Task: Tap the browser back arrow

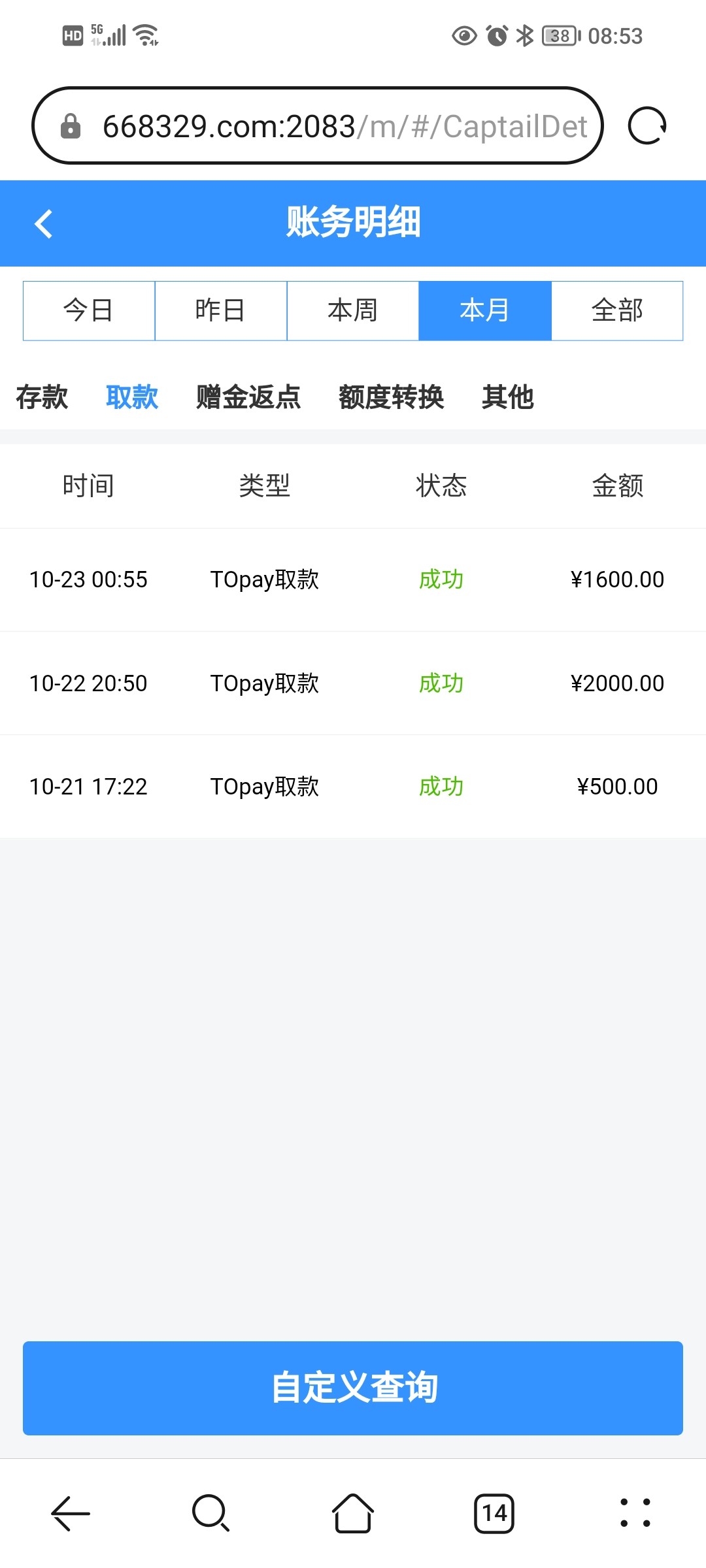Action: tap(71, 1513)
